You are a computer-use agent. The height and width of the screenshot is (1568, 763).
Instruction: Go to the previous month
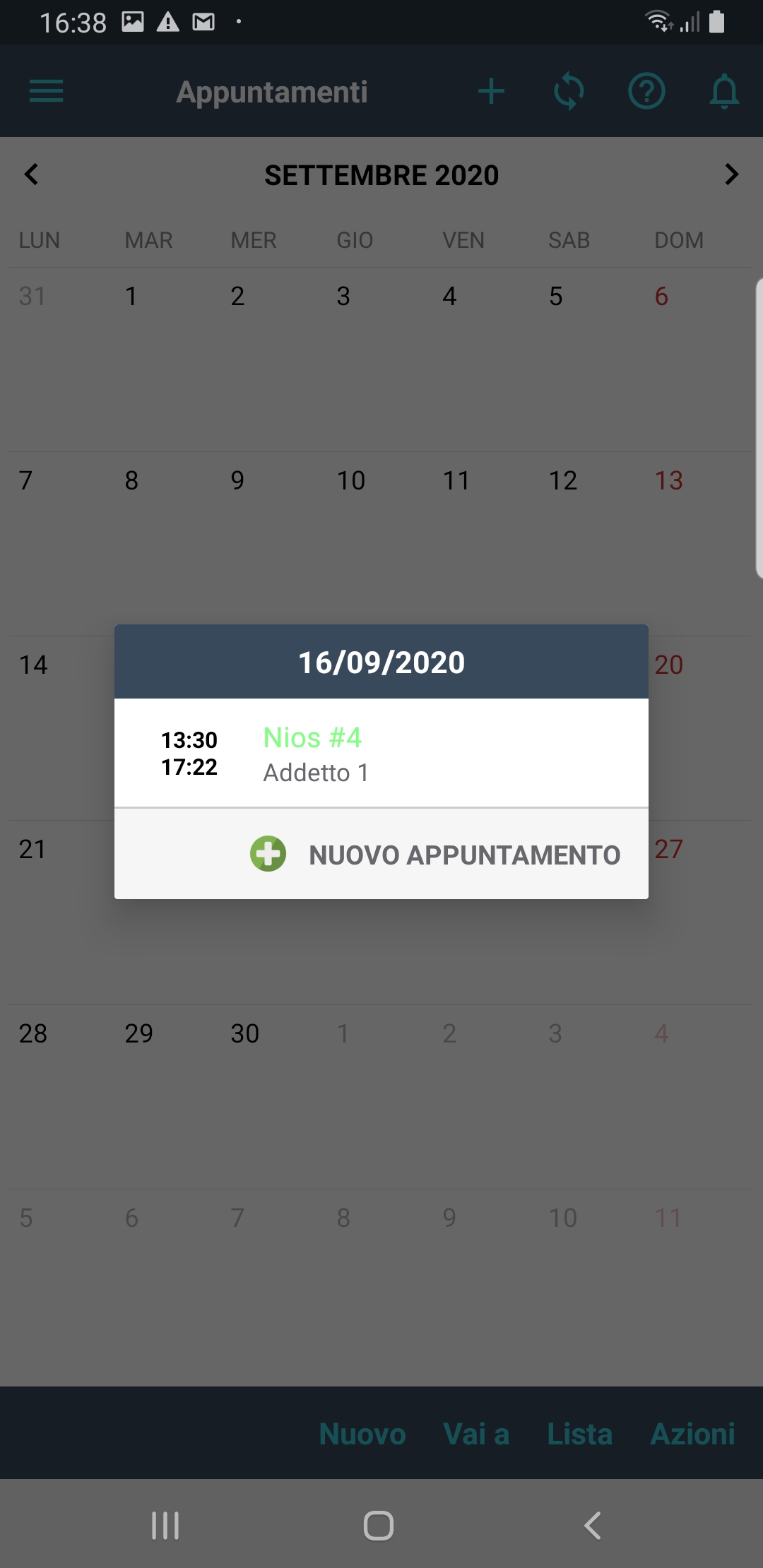tap(31, 174)
